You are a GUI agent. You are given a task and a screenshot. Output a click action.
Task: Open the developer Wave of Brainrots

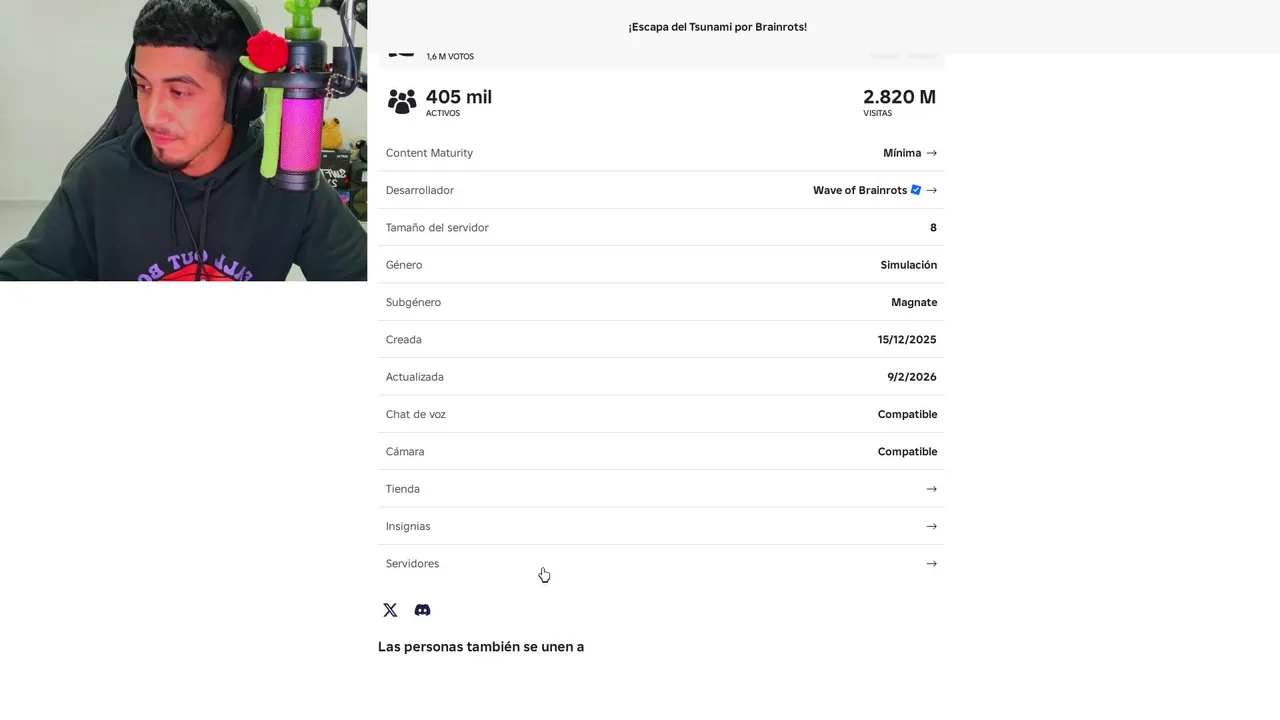click(860, 190)
